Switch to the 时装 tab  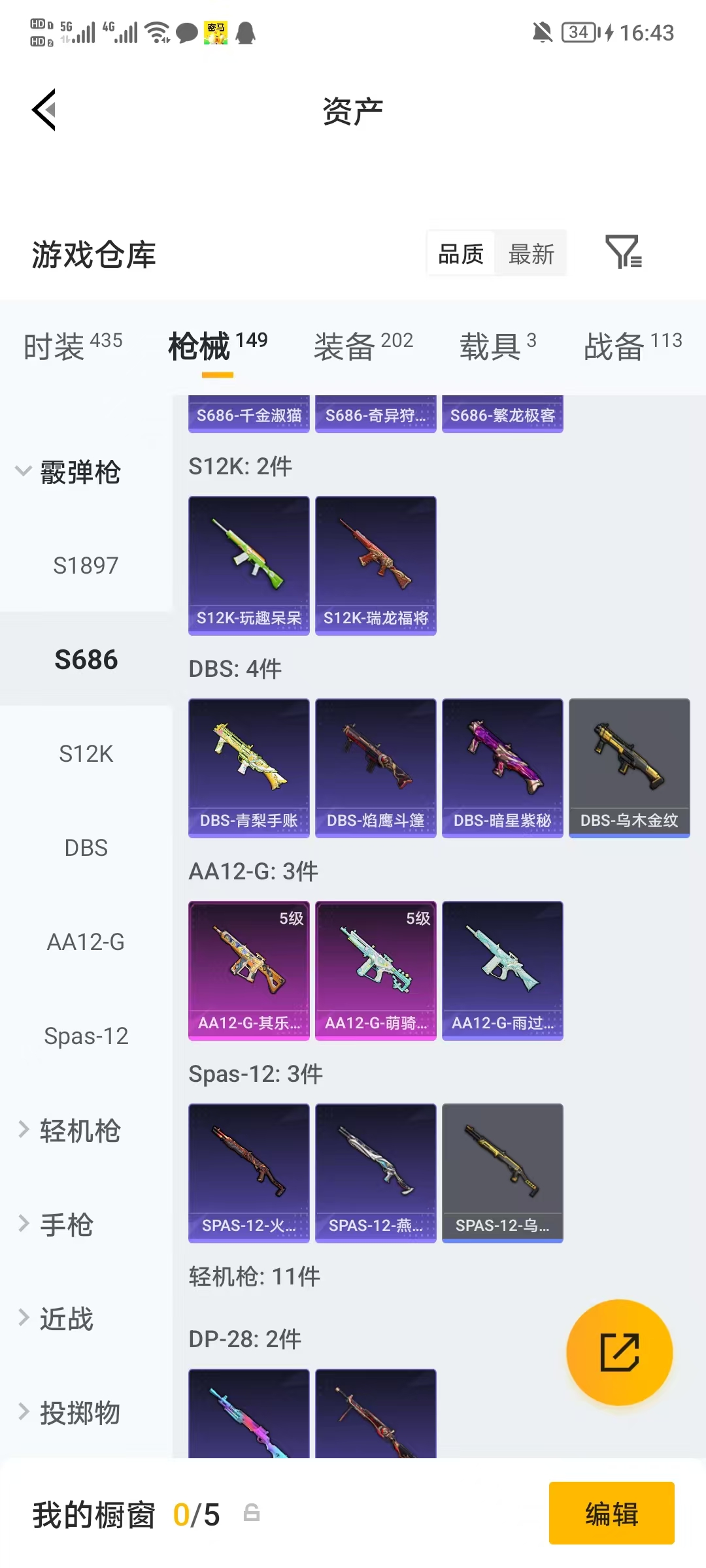point(73,345)
